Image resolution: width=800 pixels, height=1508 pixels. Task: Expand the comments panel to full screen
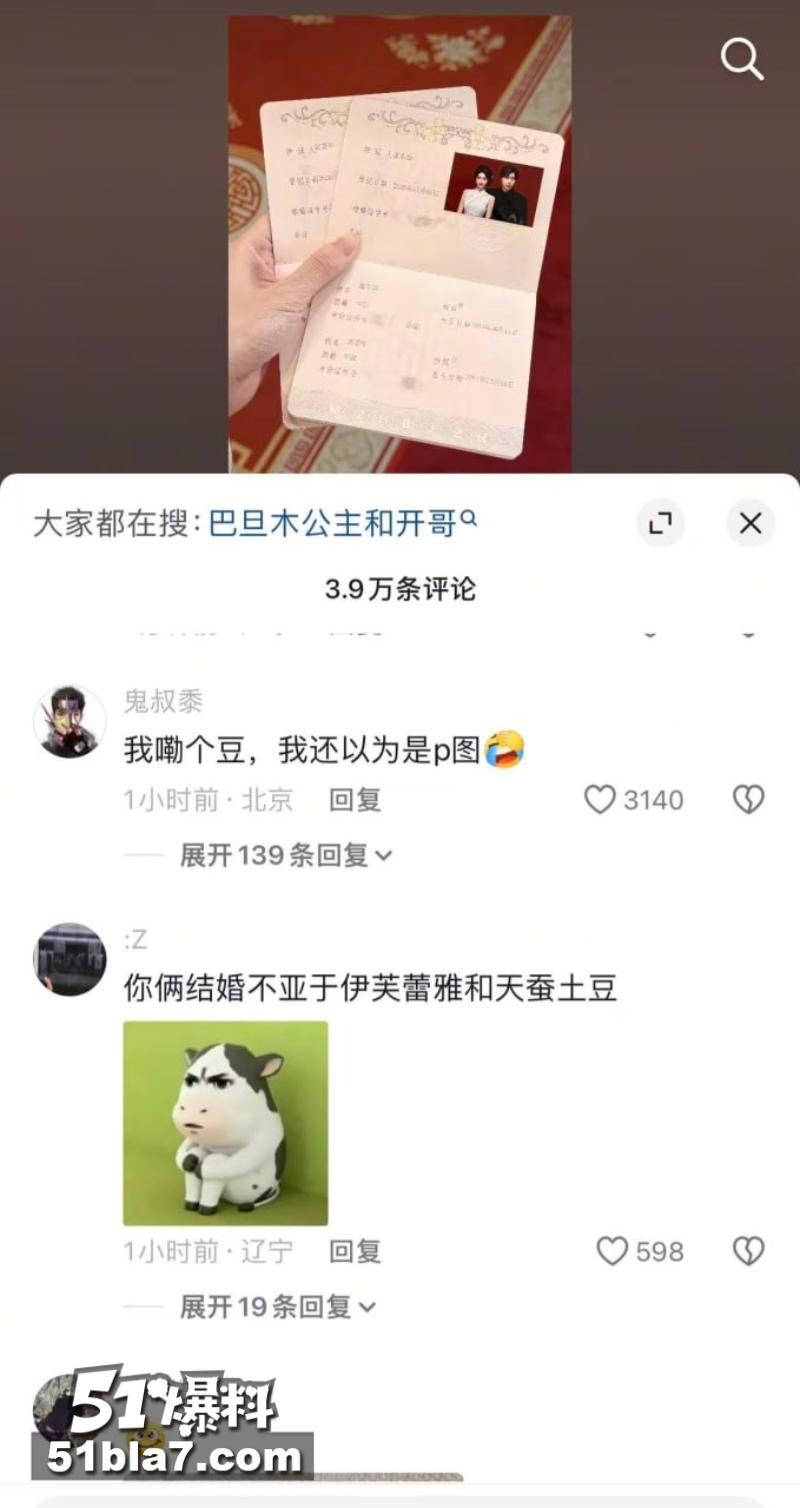(x=659, y=523)
